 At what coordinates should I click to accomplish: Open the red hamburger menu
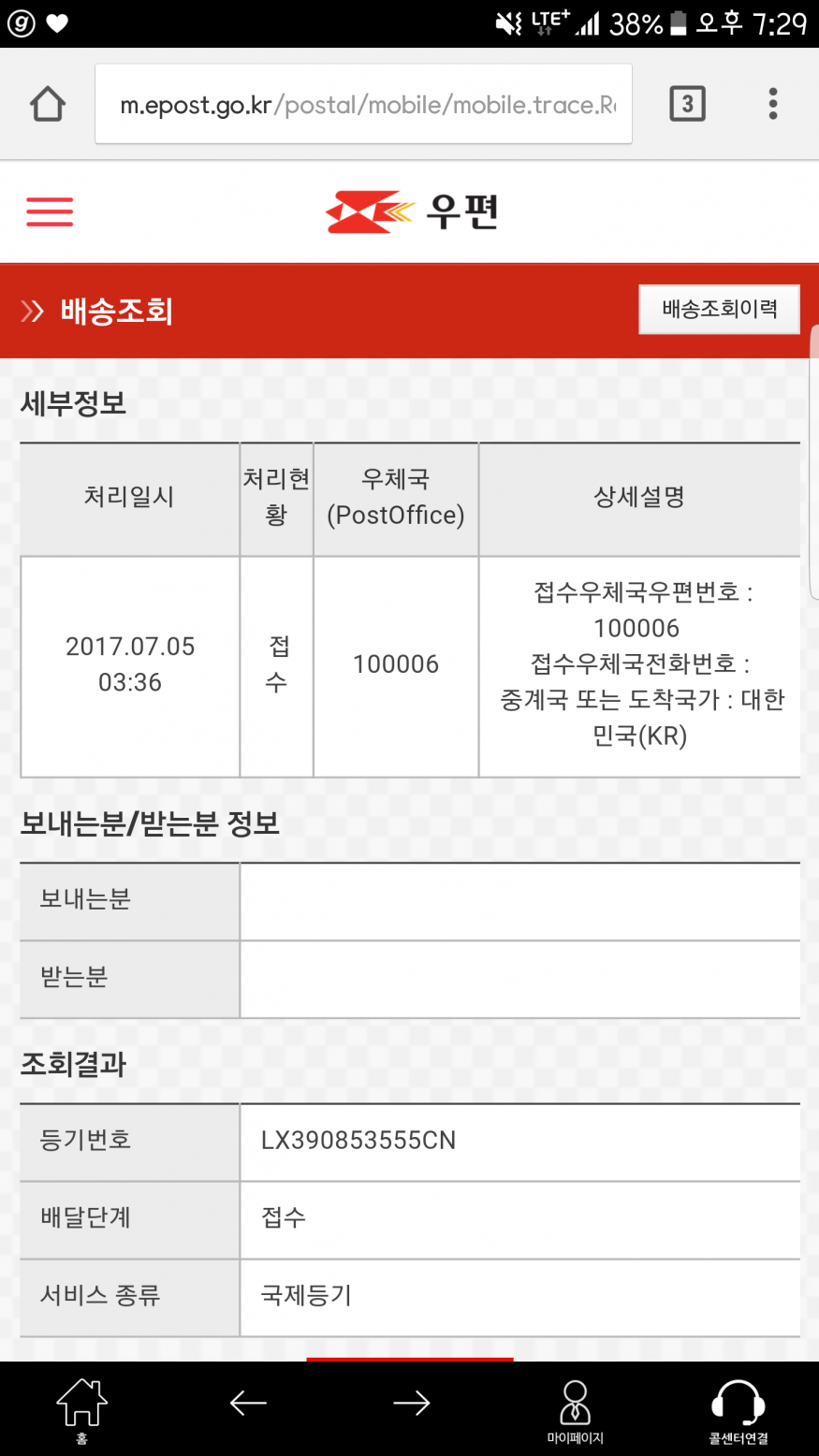50,211
